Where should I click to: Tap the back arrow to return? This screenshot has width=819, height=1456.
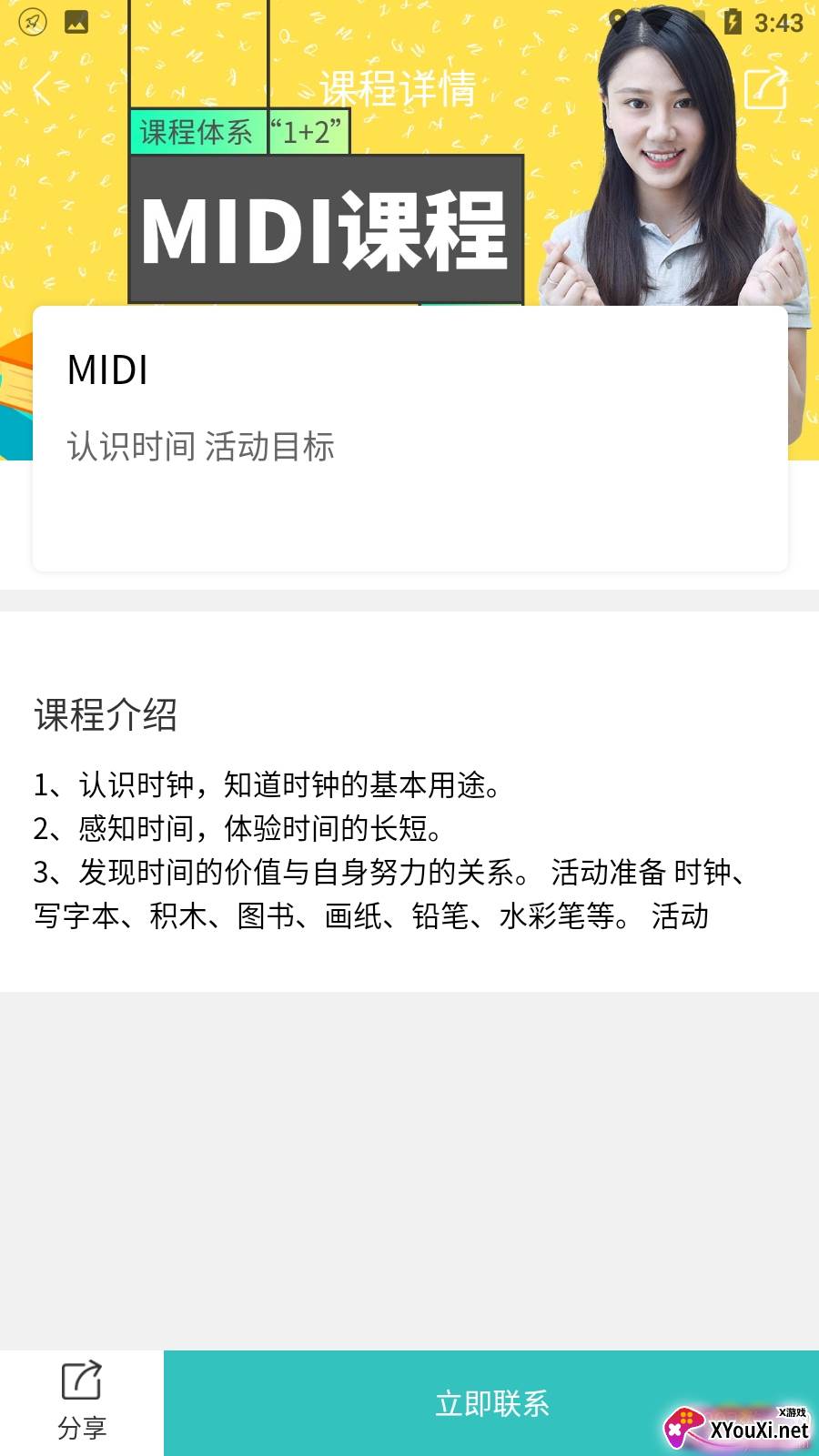41,88
